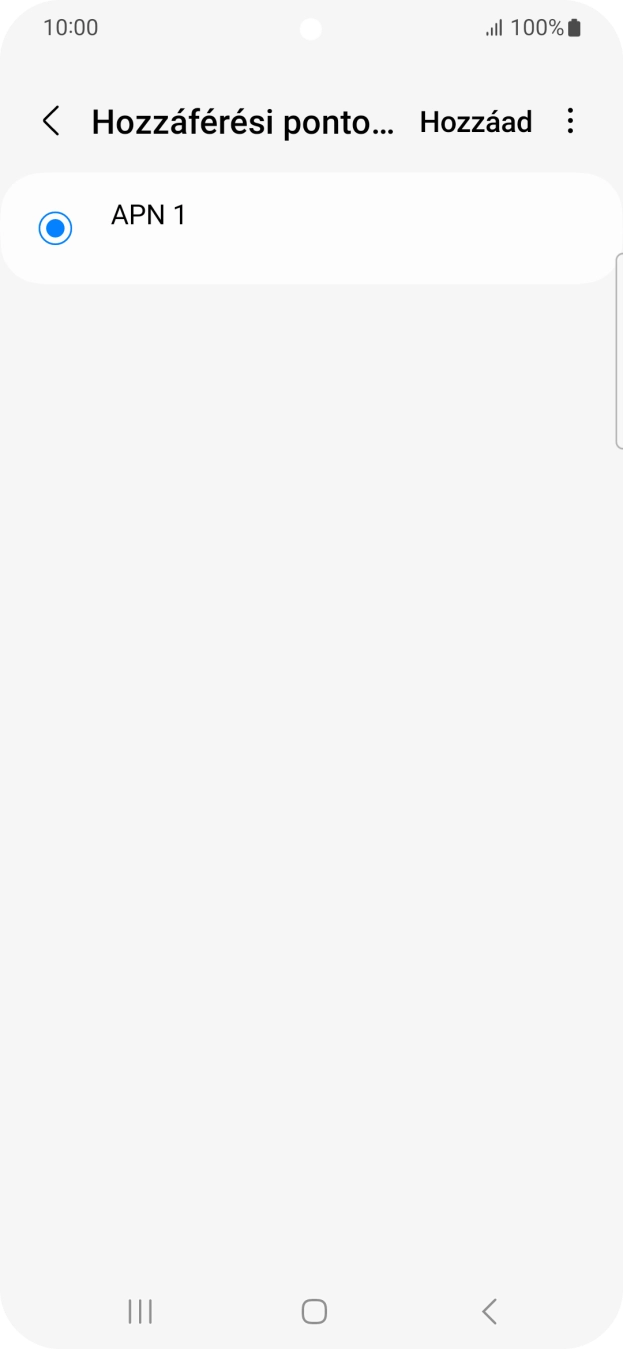This screenshot has height=1349, width=623.
Task: Tap Hozzáad to add a new APN
Action: click(475, 122)
